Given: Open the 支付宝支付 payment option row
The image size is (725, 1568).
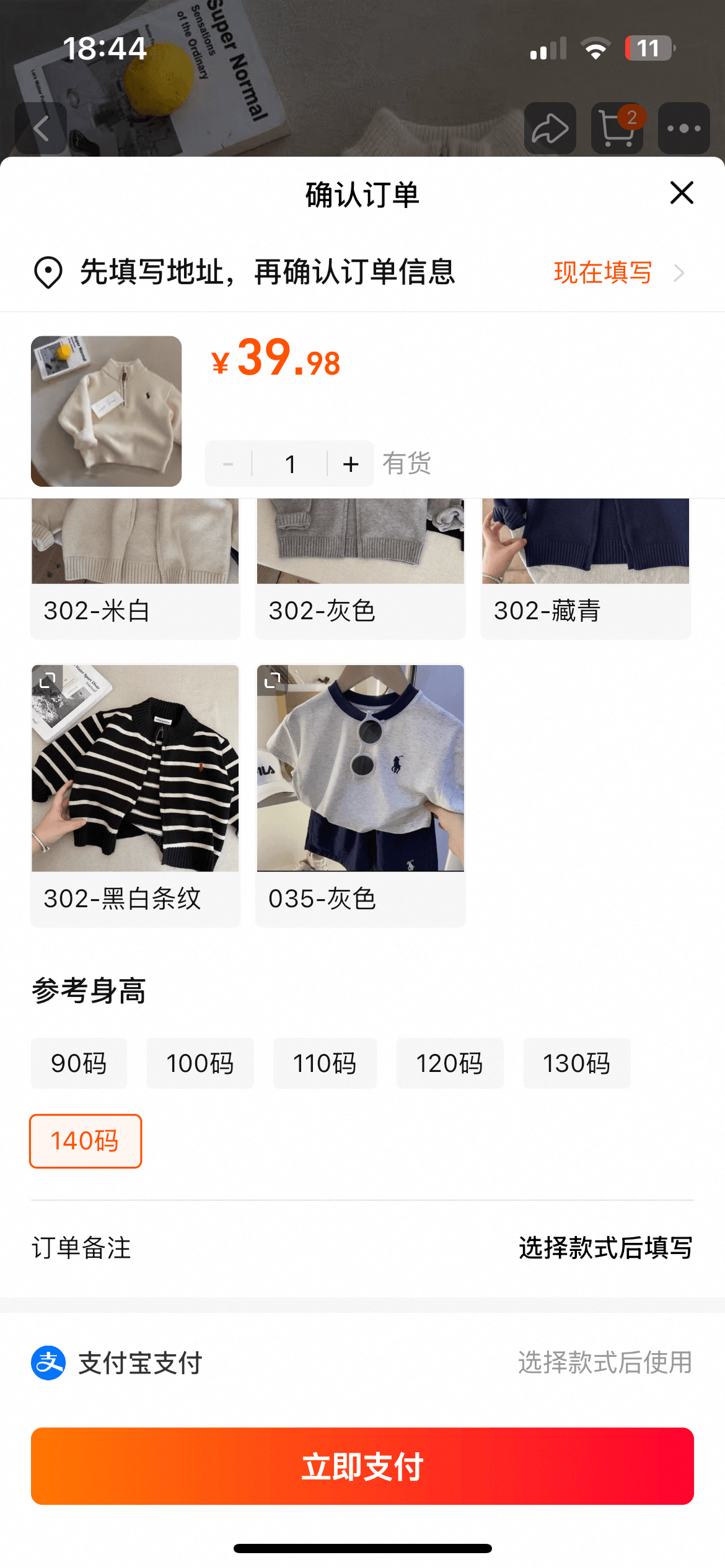Looking at the screenshot, I should [x=362, y=1363].
